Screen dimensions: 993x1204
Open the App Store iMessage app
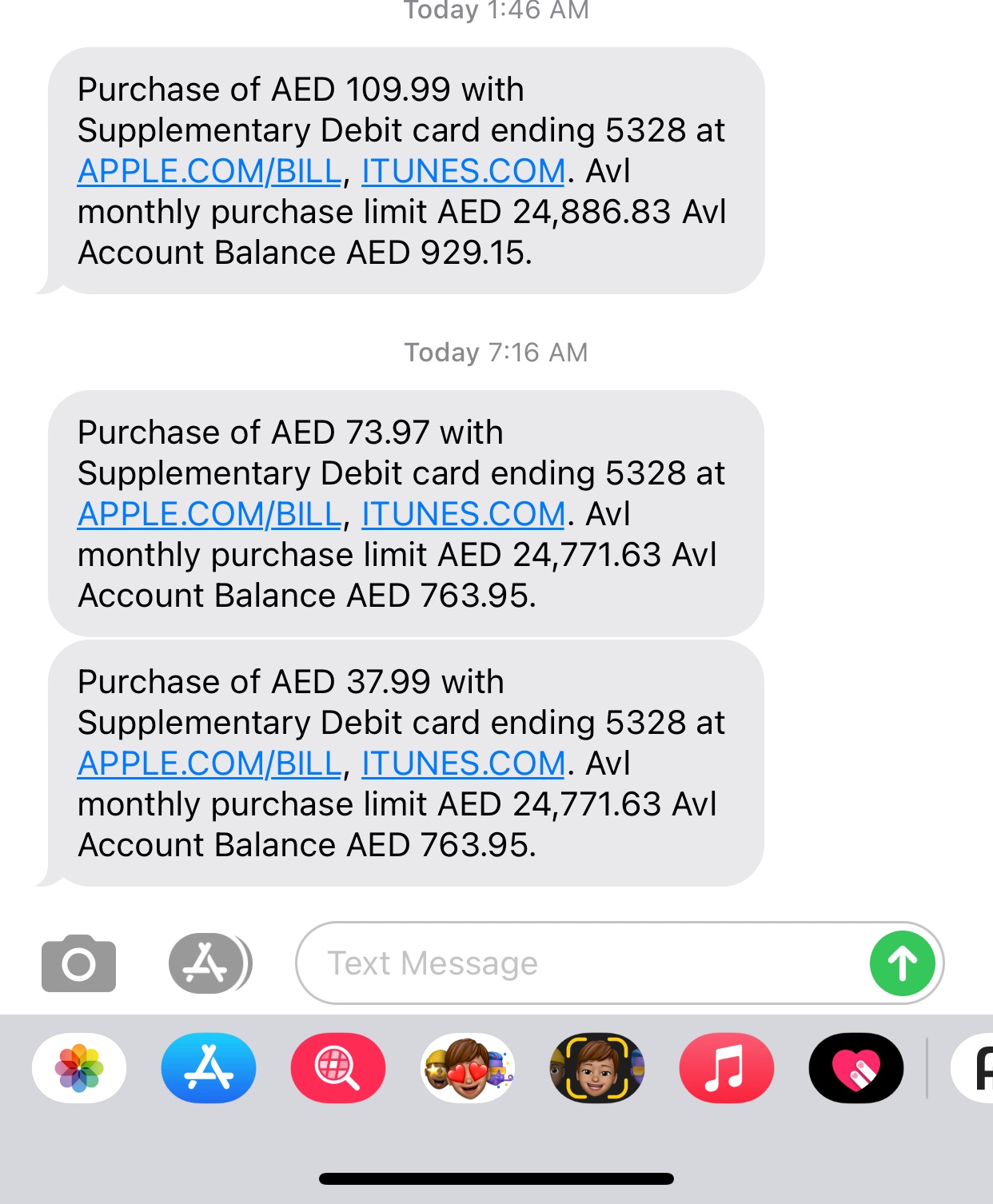(x=209, y=1068)
